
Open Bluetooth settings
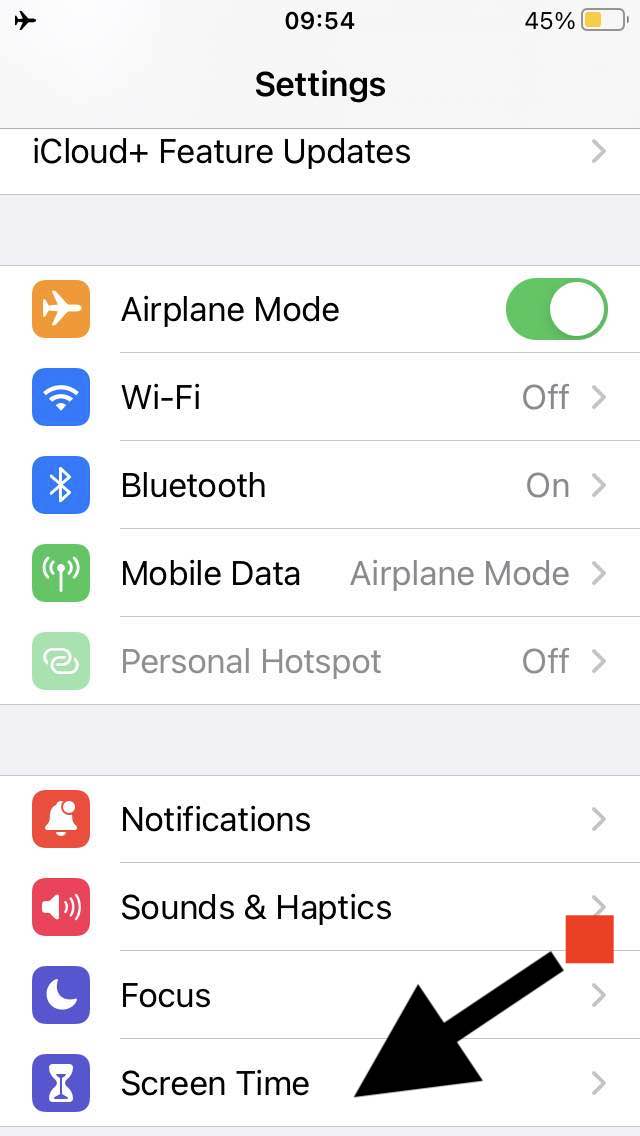320,486
